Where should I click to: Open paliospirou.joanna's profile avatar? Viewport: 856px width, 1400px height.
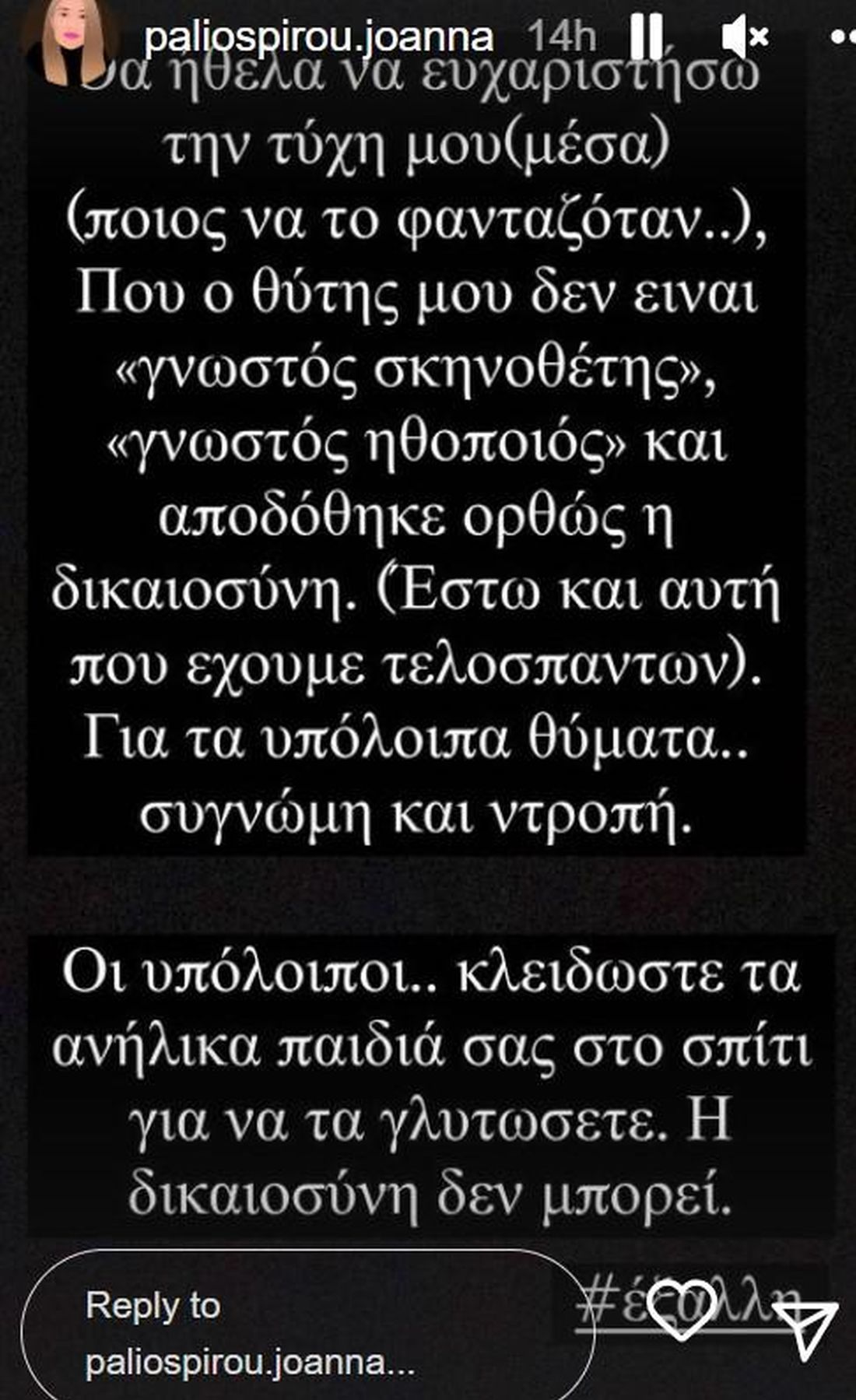(x=69, y=39)
